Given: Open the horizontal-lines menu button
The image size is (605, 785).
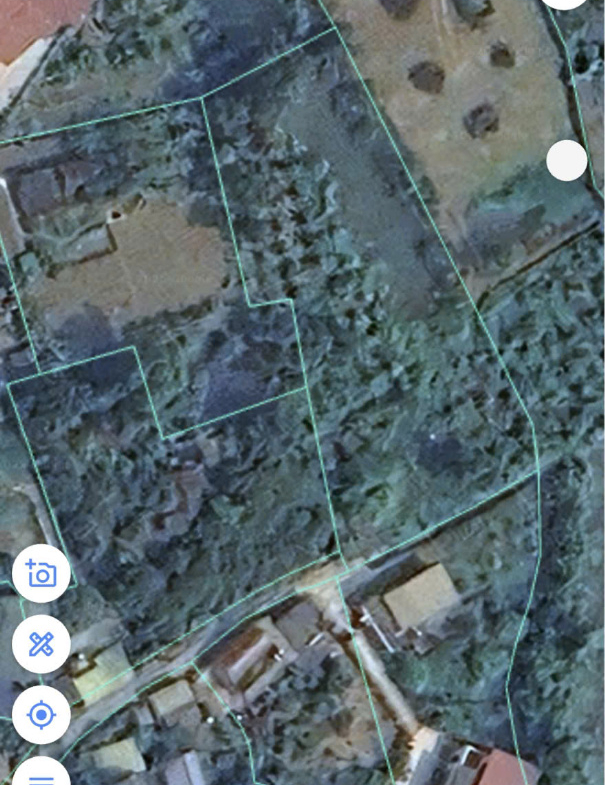Looking at the screenshot, I should (41, 775).
